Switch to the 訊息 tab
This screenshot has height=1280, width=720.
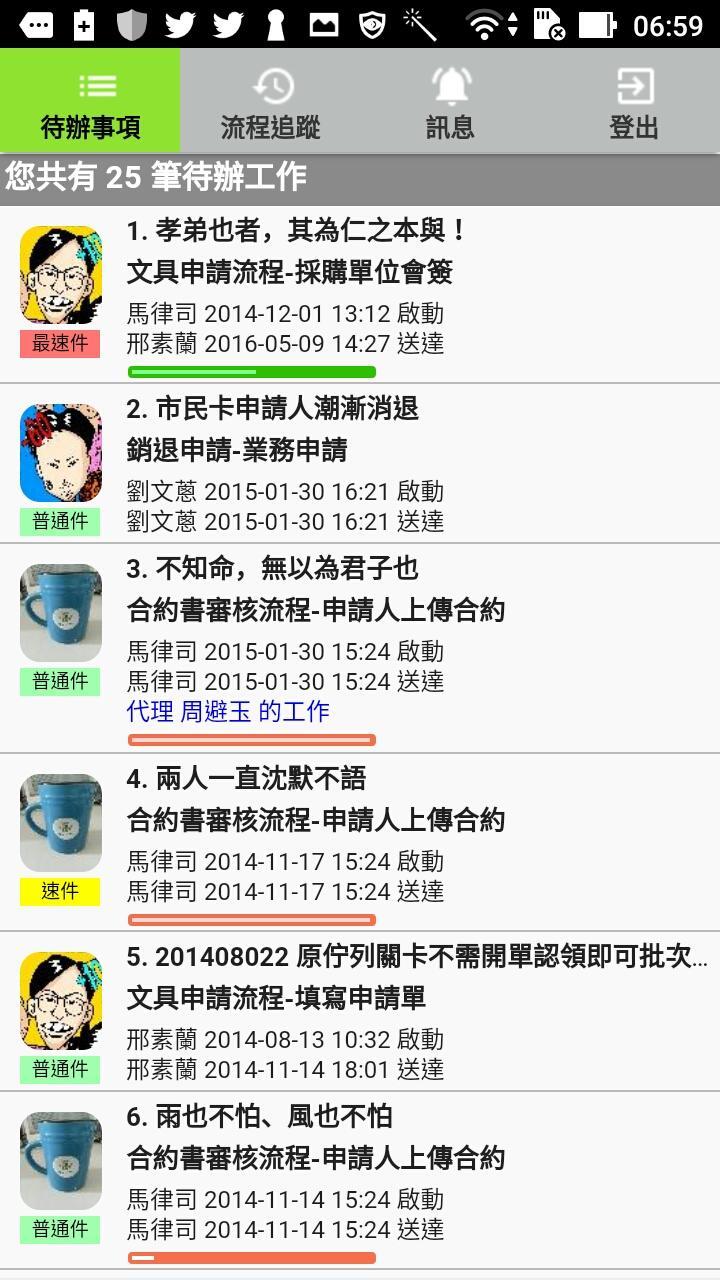tap(450, 102)
